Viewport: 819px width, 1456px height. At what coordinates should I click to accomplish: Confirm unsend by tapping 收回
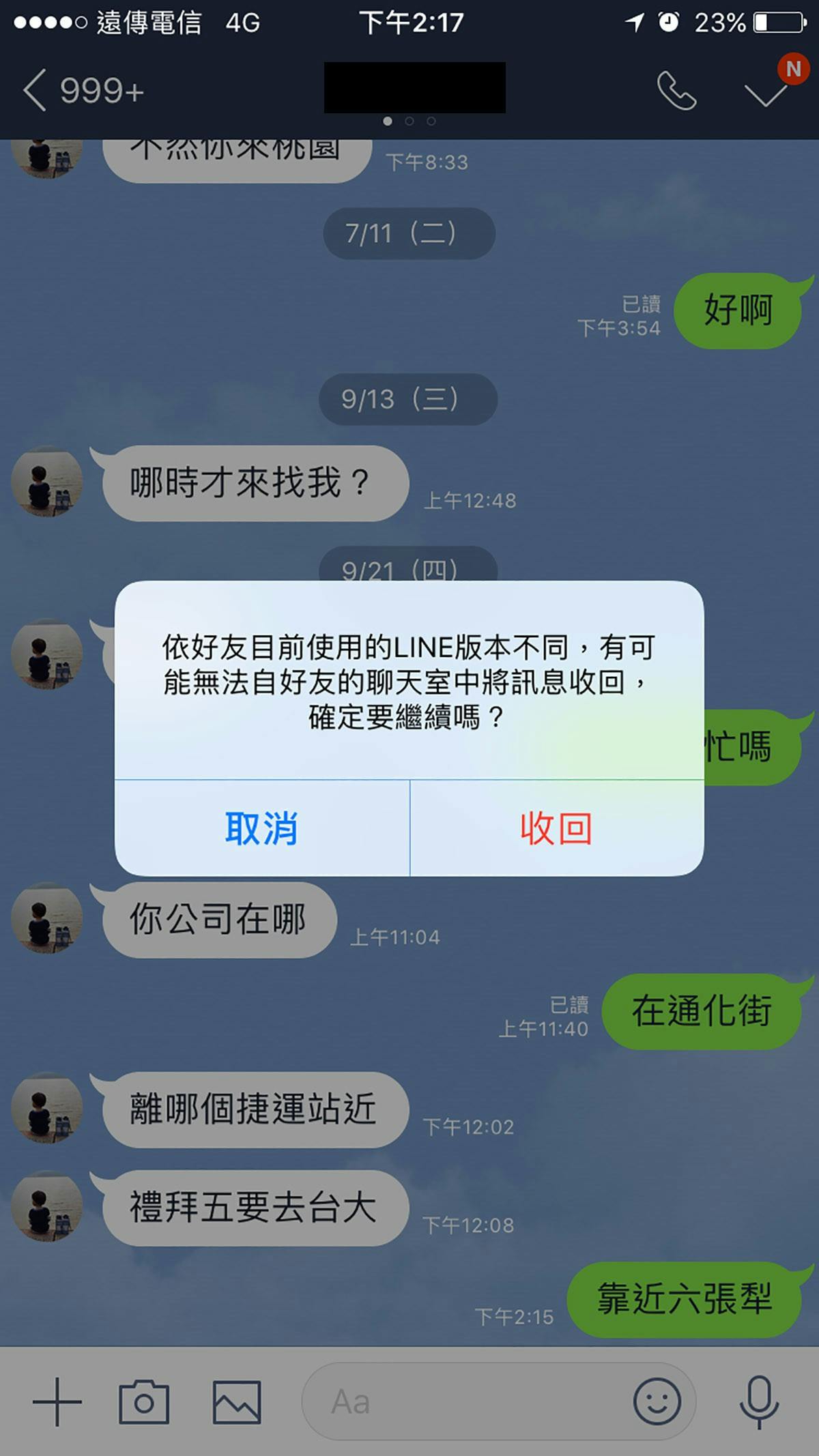[556, 828]
